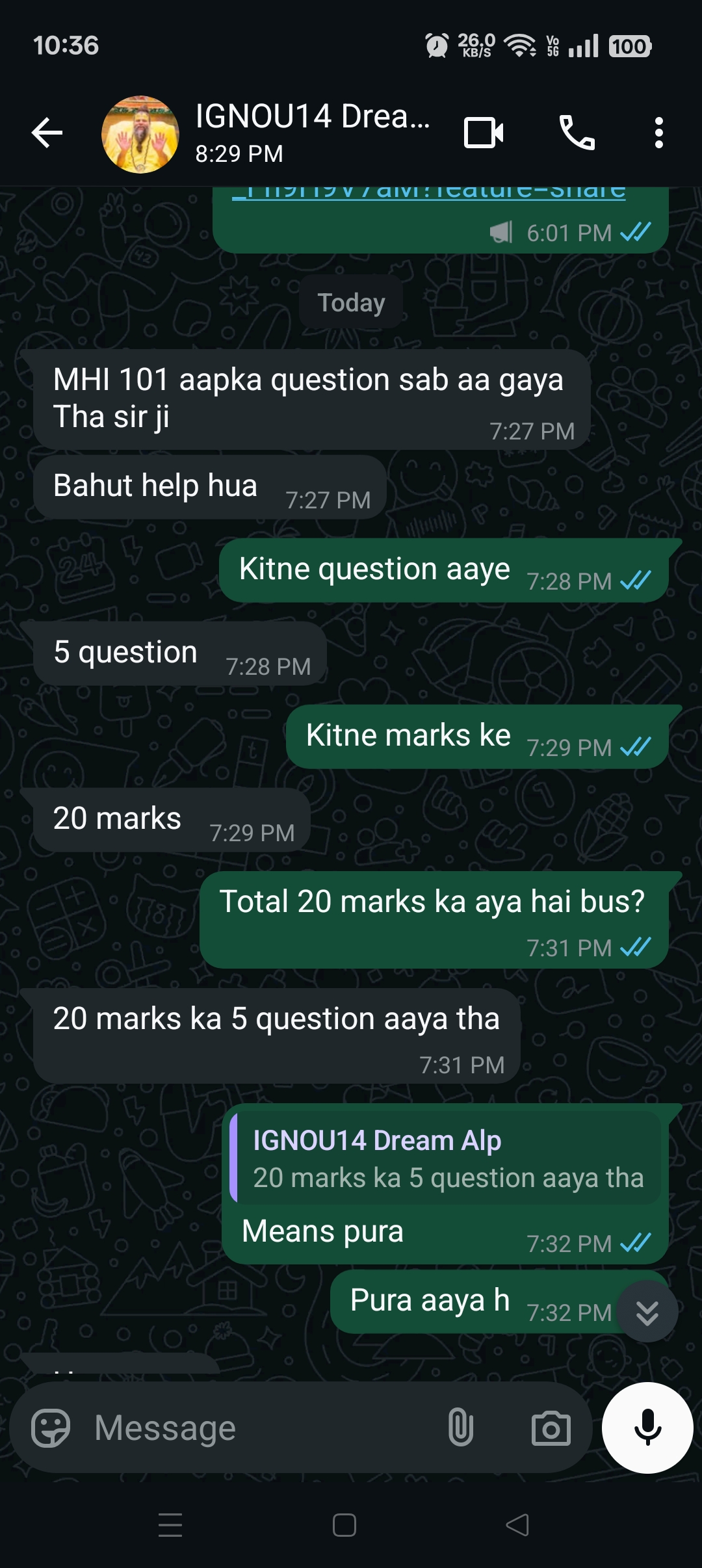
Task: Open the attachment paperclip
Action: (460, 1428)
